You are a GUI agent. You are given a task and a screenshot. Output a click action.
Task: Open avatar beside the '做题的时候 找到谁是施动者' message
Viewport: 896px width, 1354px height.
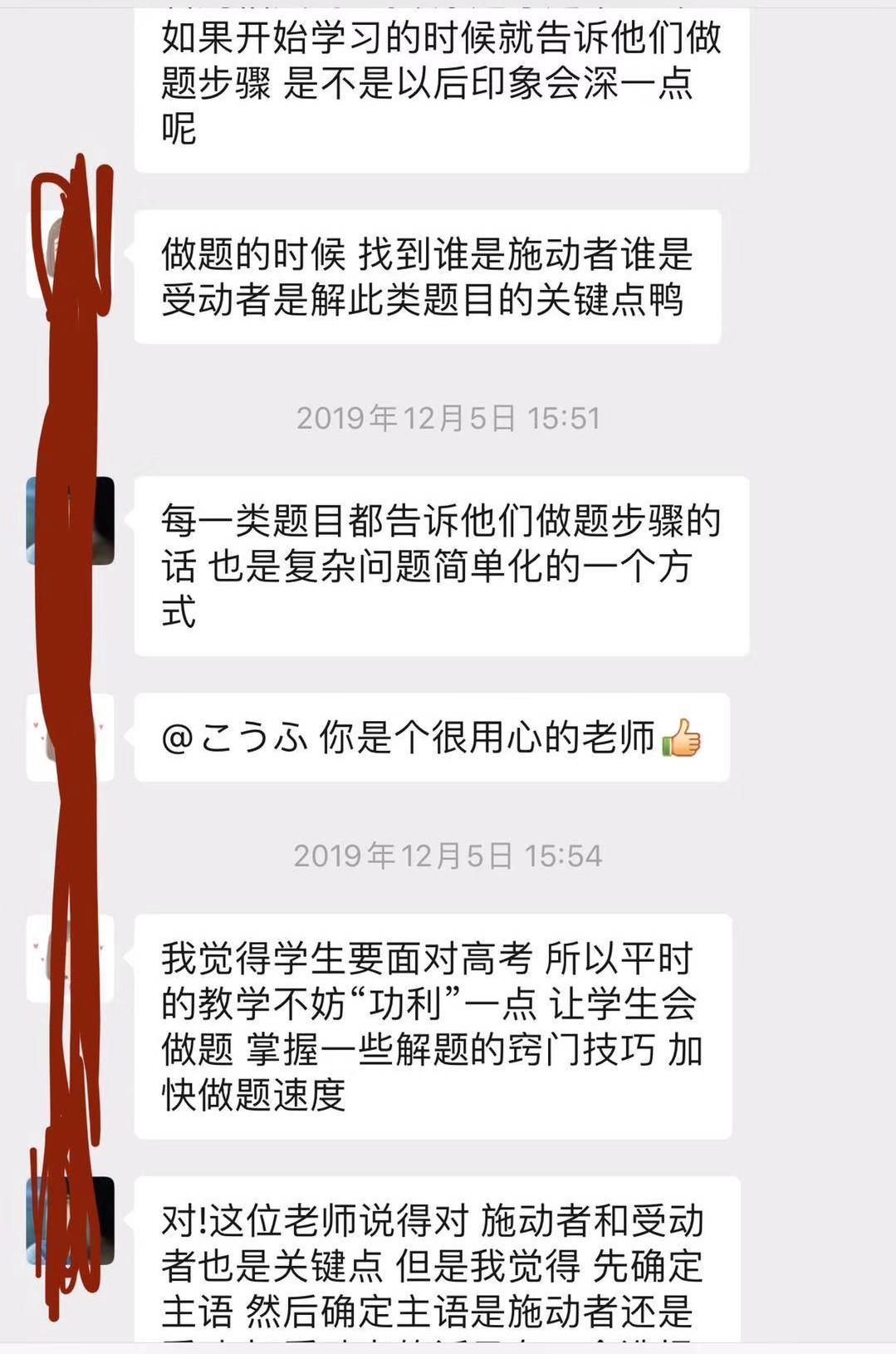[71, 253]
